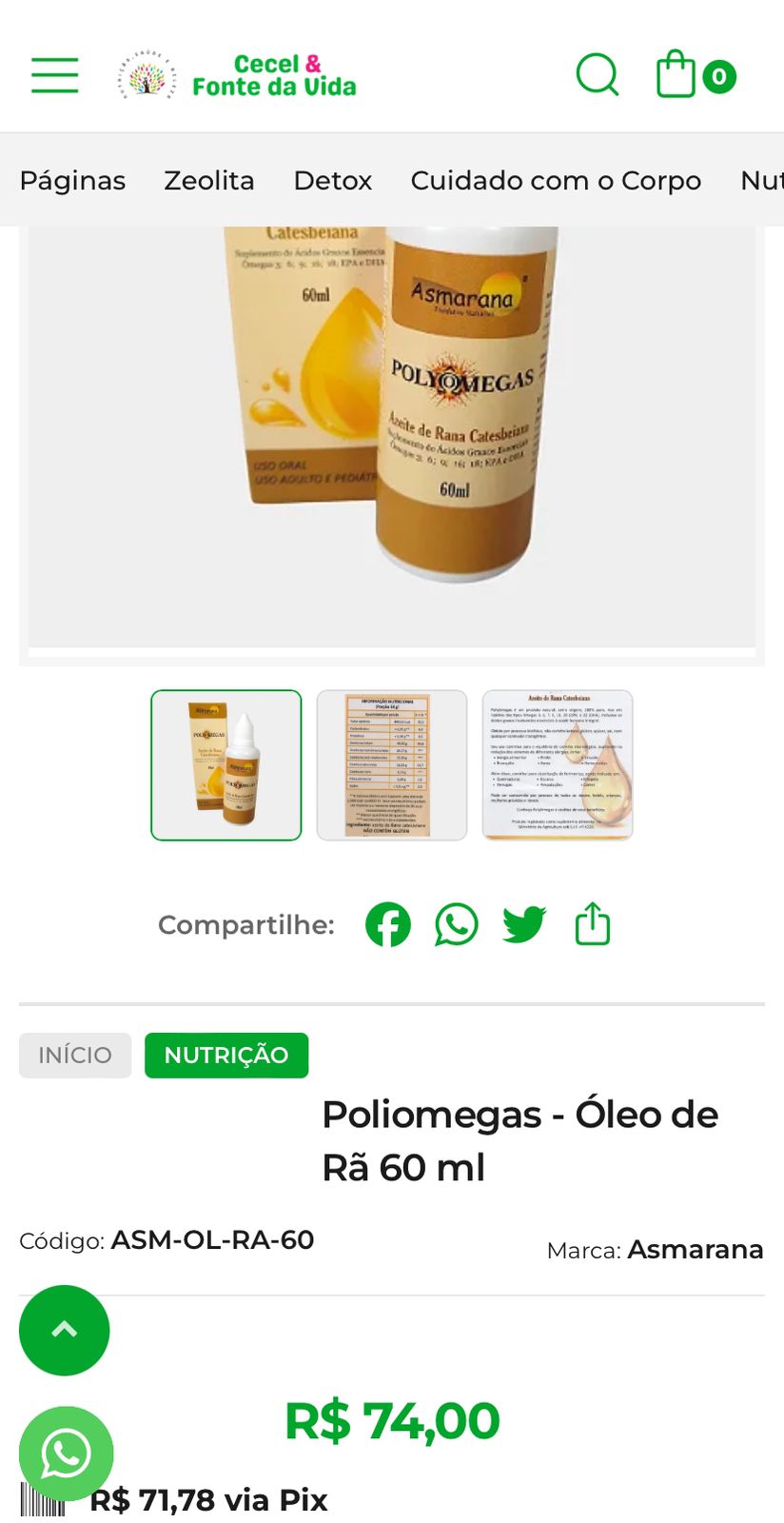This screenshot has width=784, height=1523.
Task: Share product via WhatsApp
Action: click(x=457, y=924)
